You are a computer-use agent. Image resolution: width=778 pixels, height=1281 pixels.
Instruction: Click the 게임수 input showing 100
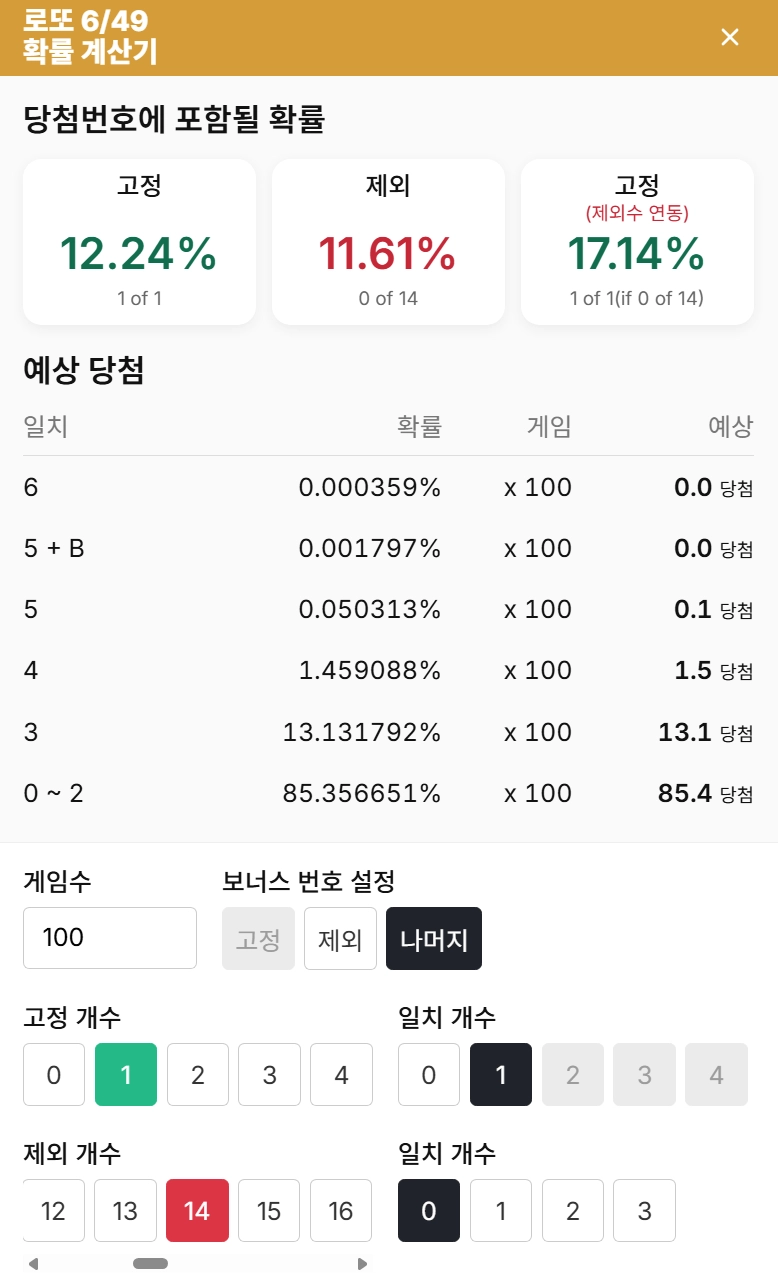(110, 938)
